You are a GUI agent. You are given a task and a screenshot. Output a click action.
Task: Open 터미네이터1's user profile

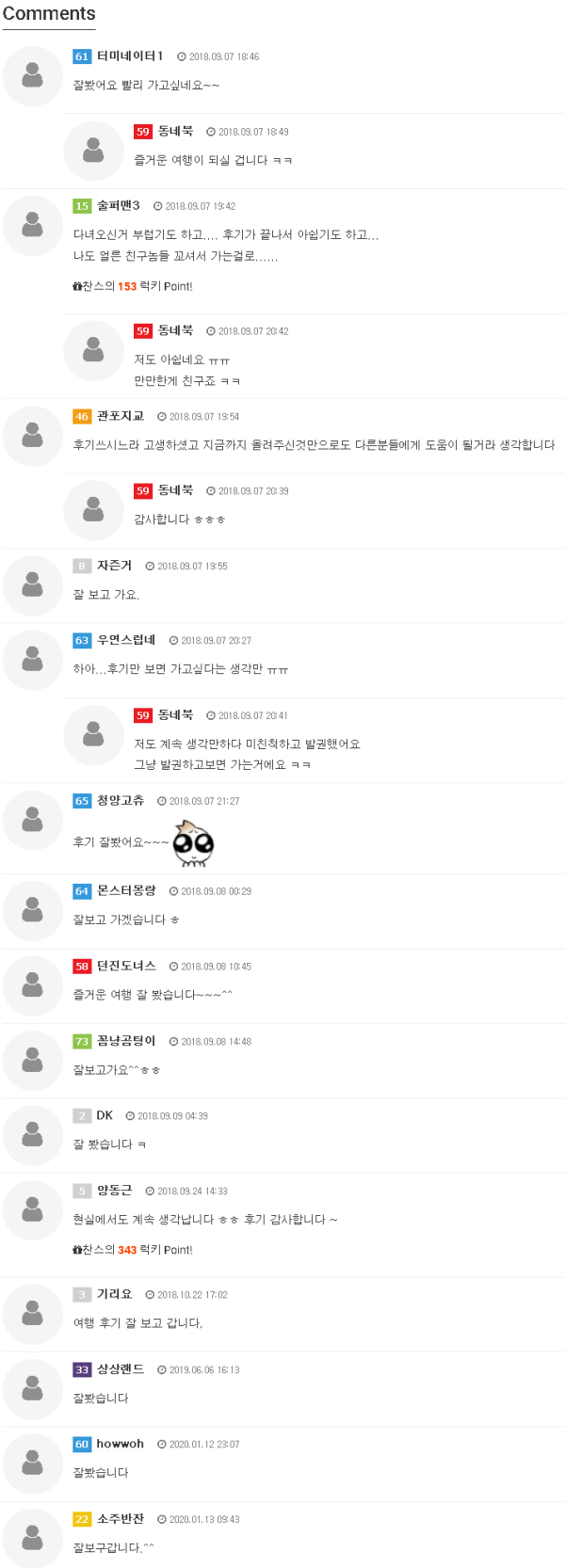(130, 56)
